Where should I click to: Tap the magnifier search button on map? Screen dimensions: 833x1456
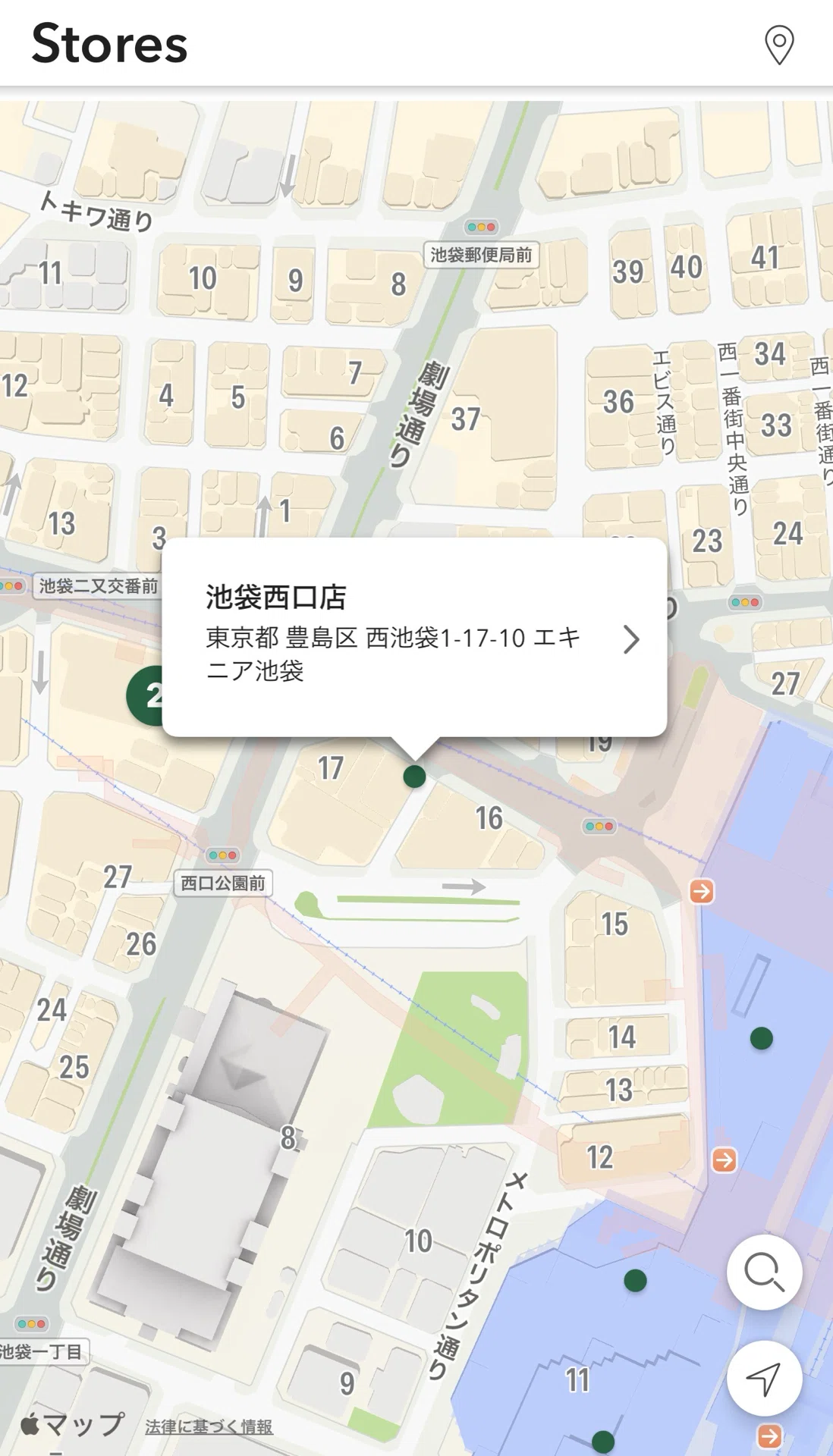764,1272
